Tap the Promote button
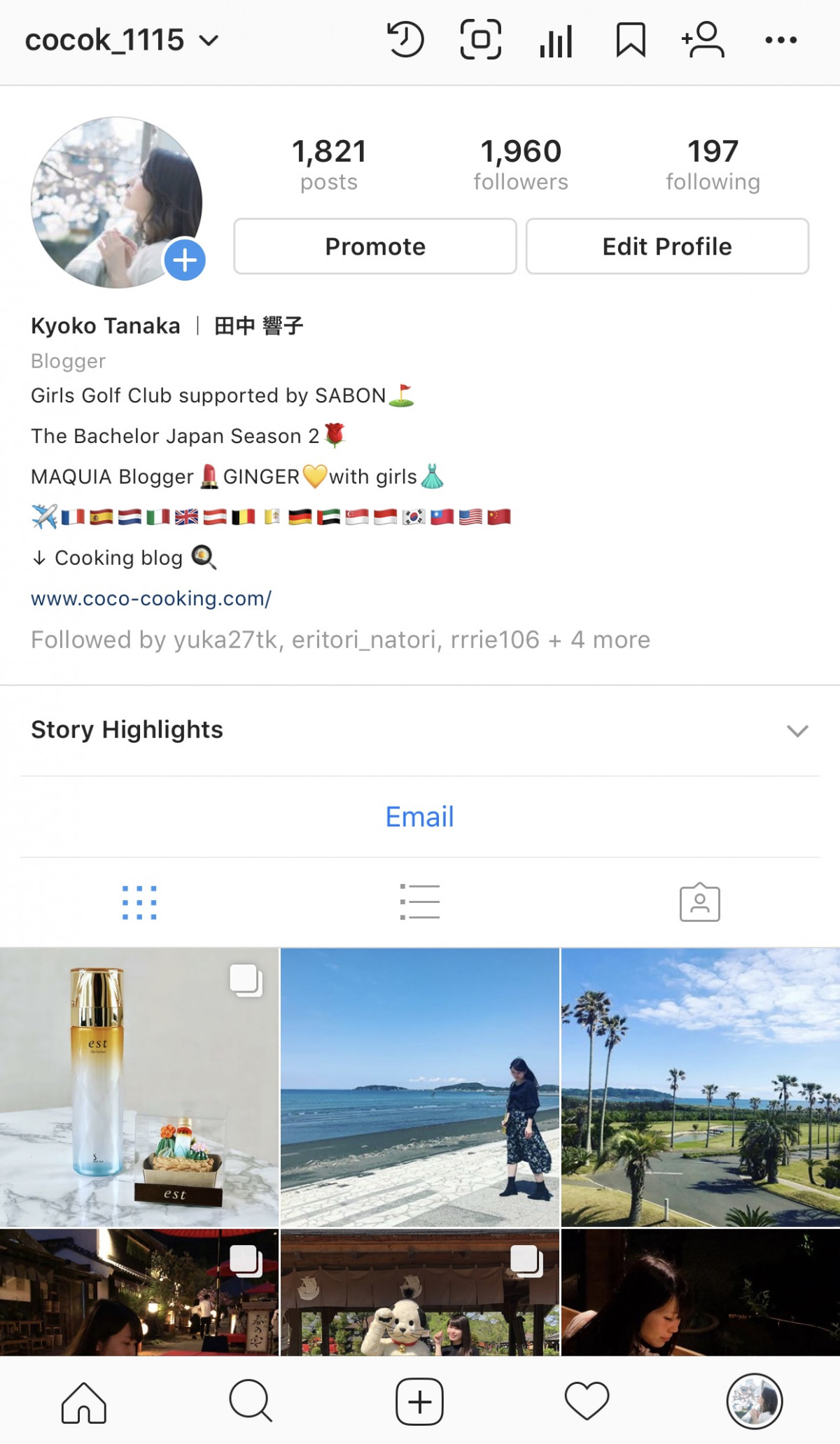This screenshot has height=1444, width=840. pos(375,246)
